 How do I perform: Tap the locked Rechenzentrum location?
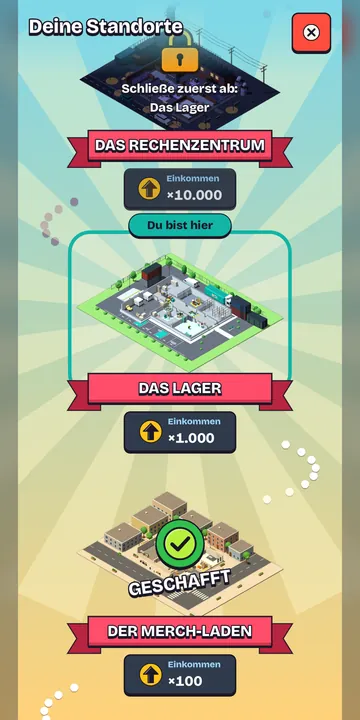[x=180, y=83]
